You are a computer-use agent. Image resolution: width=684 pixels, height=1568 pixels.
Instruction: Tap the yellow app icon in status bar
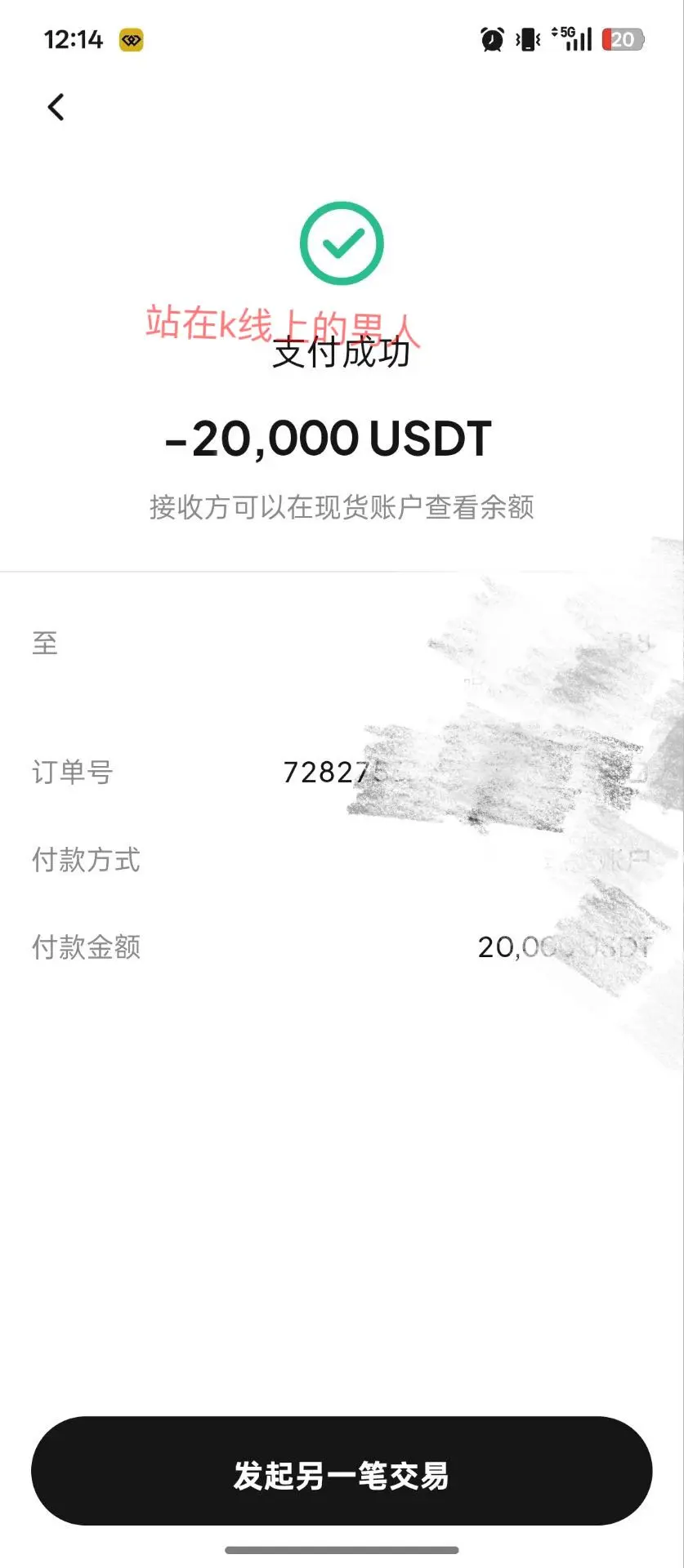click(x=132, y=38)
